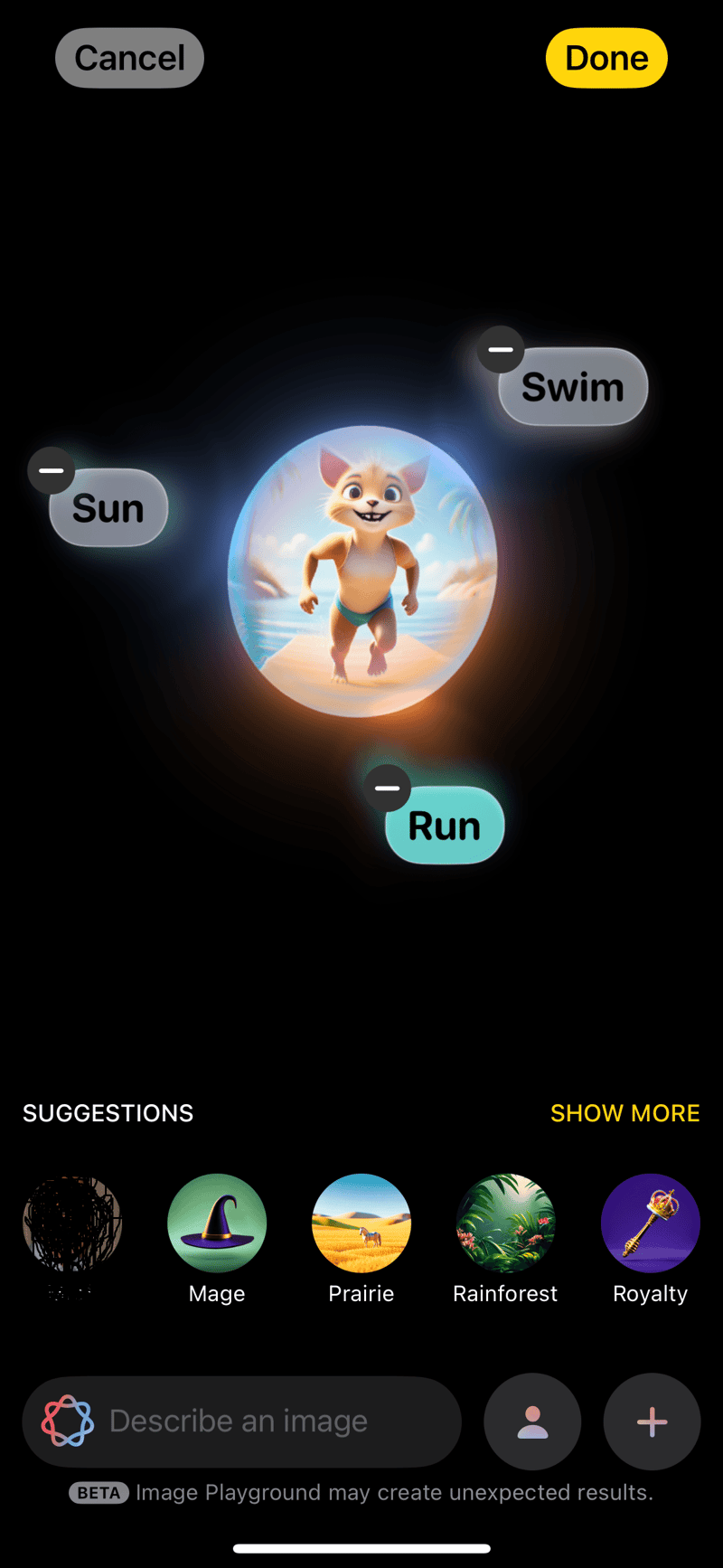Viewport: 723px width, 1568px height.
Task: Add the Prairie suggestion
Action: pos(361,1223)
